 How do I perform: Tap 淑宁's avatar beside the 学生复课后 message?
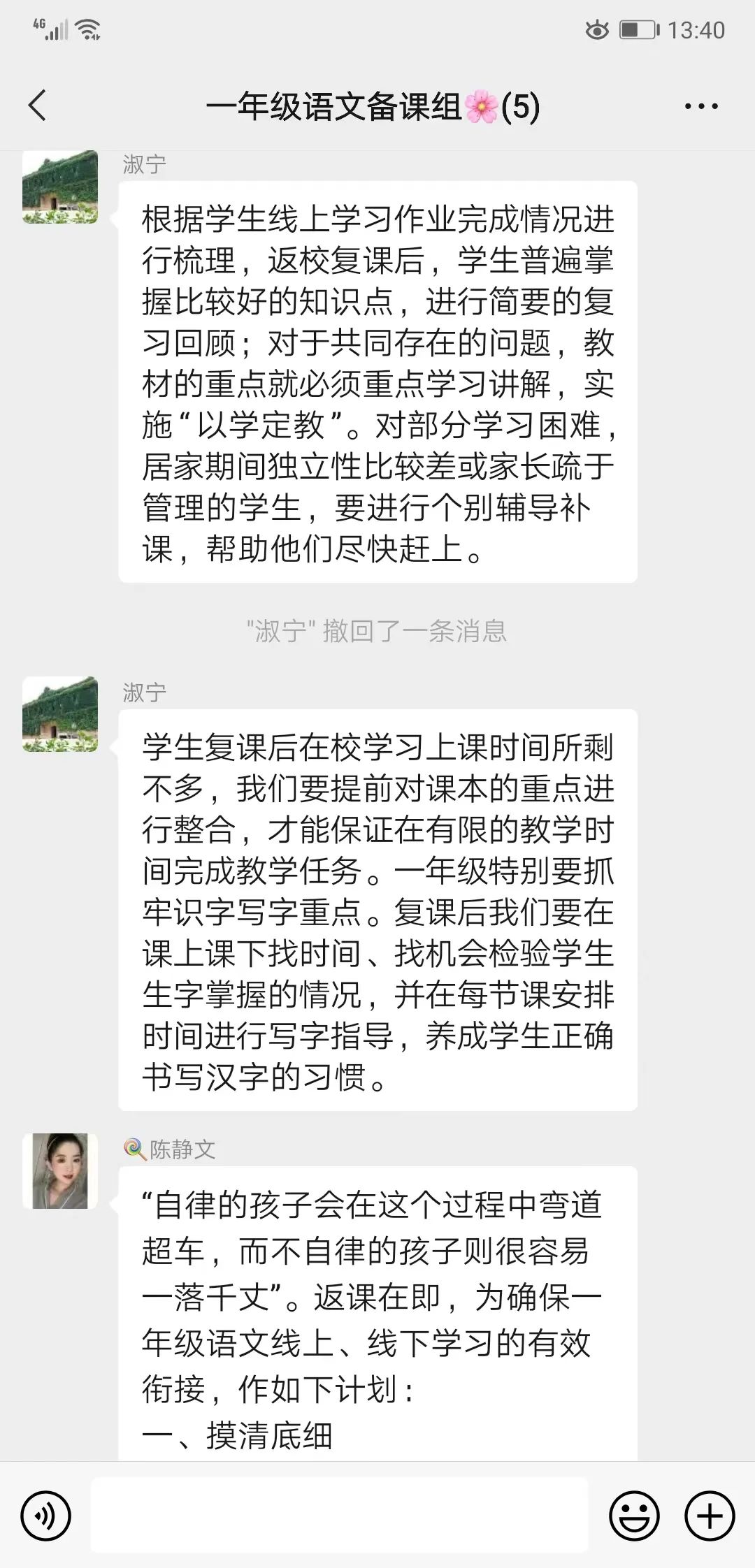click(x=60, y=714)
